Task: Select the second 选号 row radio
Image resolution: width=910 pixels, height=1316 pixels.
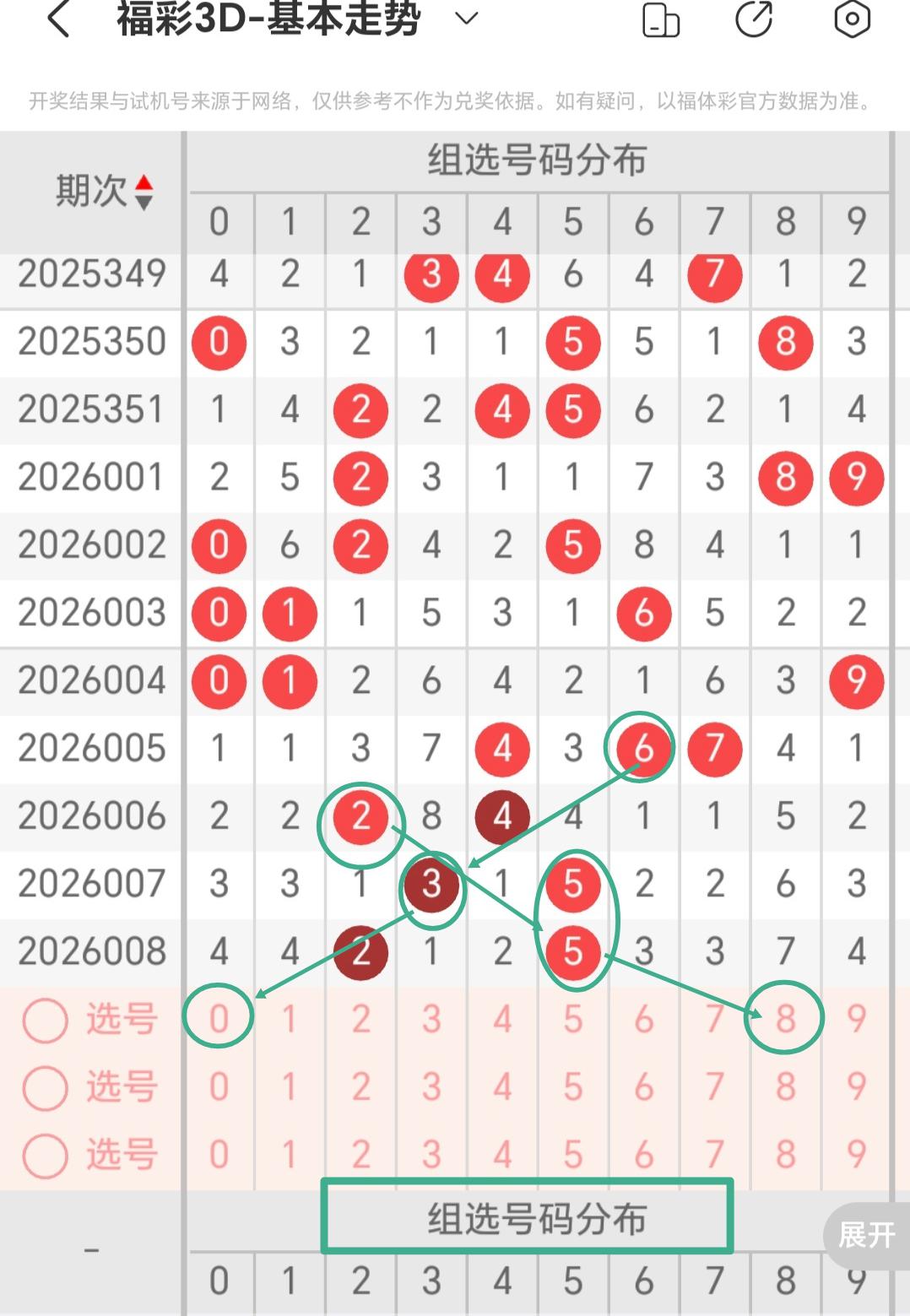Action: click(x=46, y=1087)
